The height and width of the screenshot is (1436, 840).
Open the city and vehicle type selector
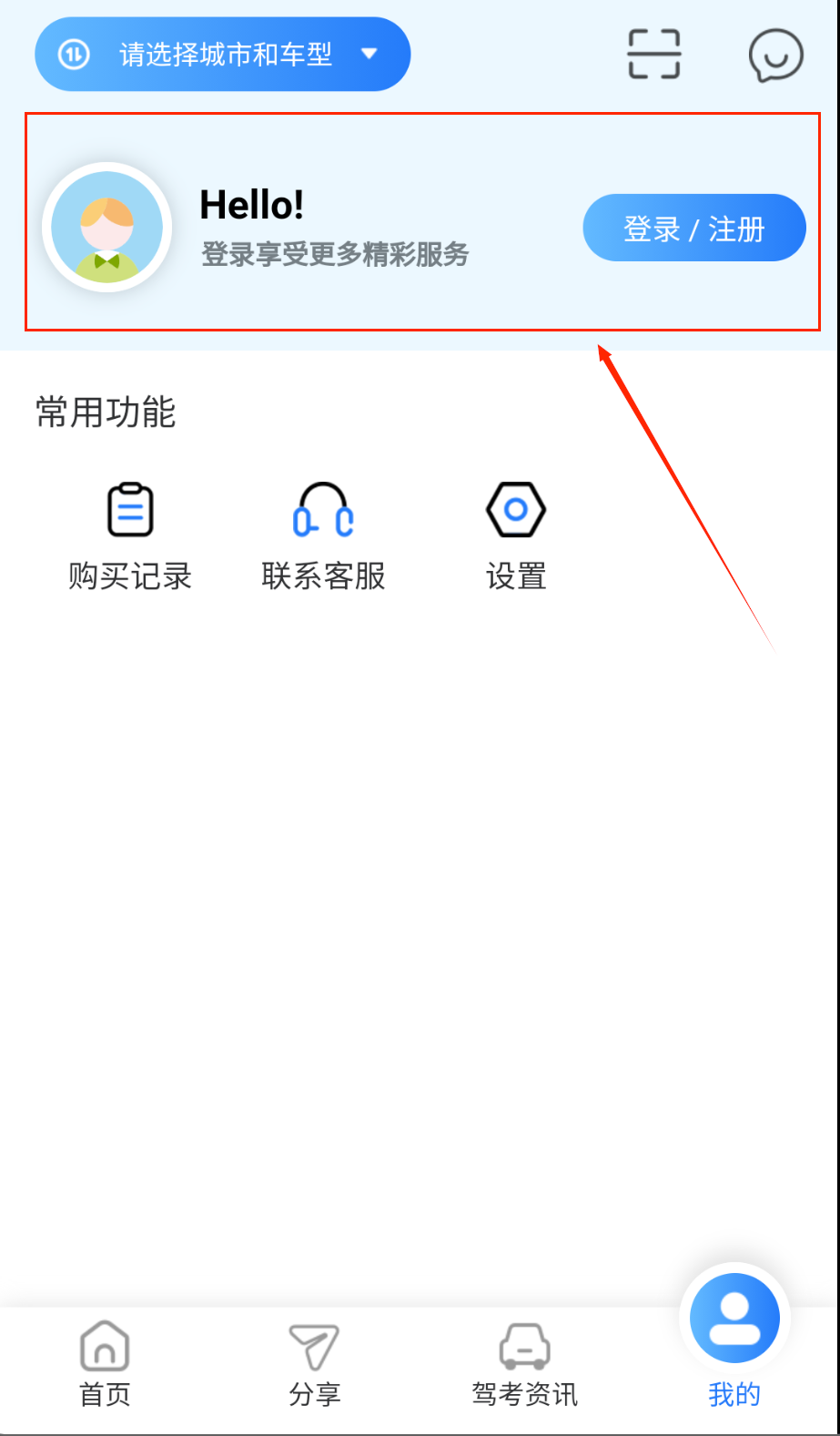coord(222,55)
